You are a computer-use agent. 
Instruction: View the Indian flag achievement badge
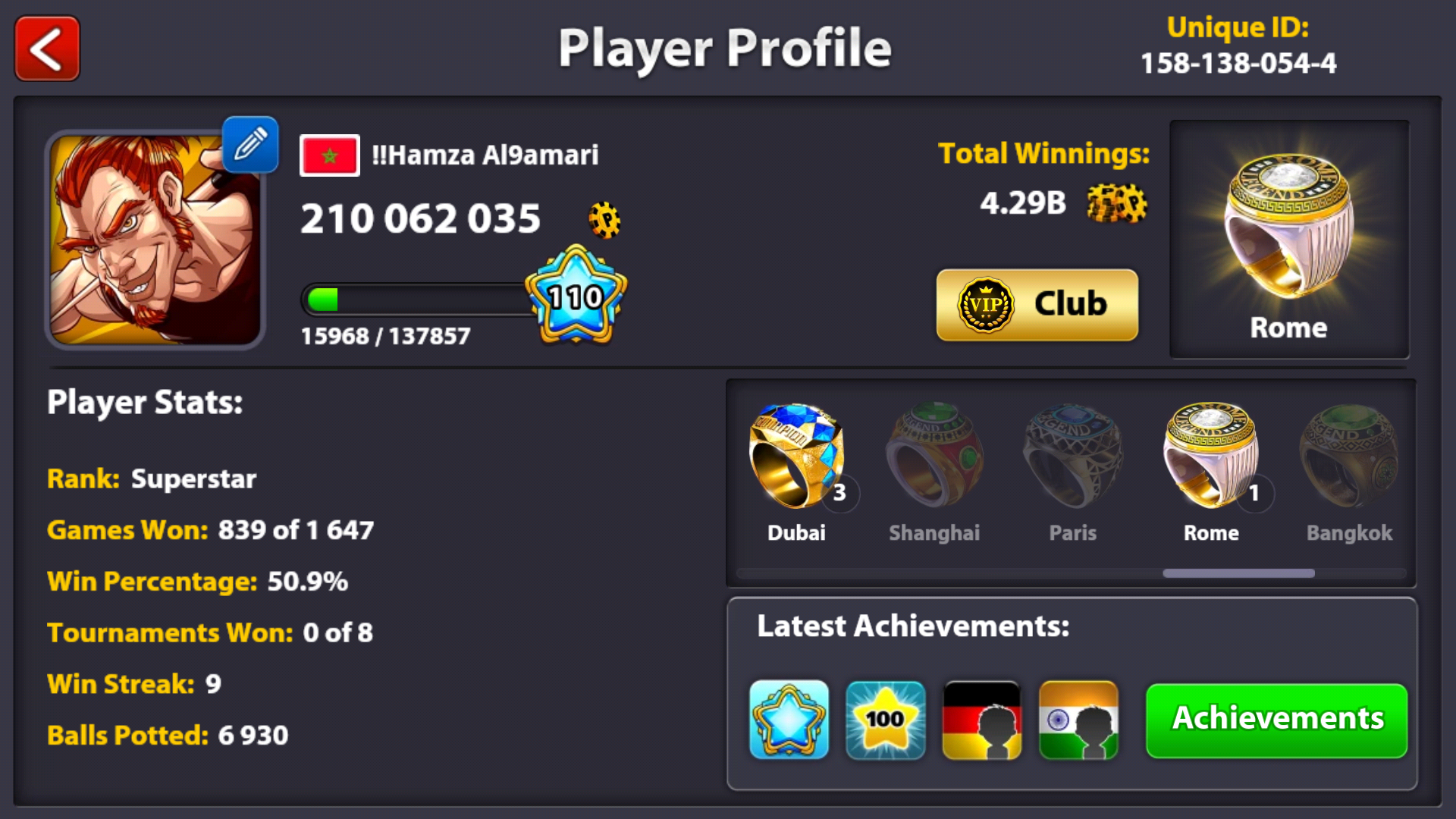1078,720
